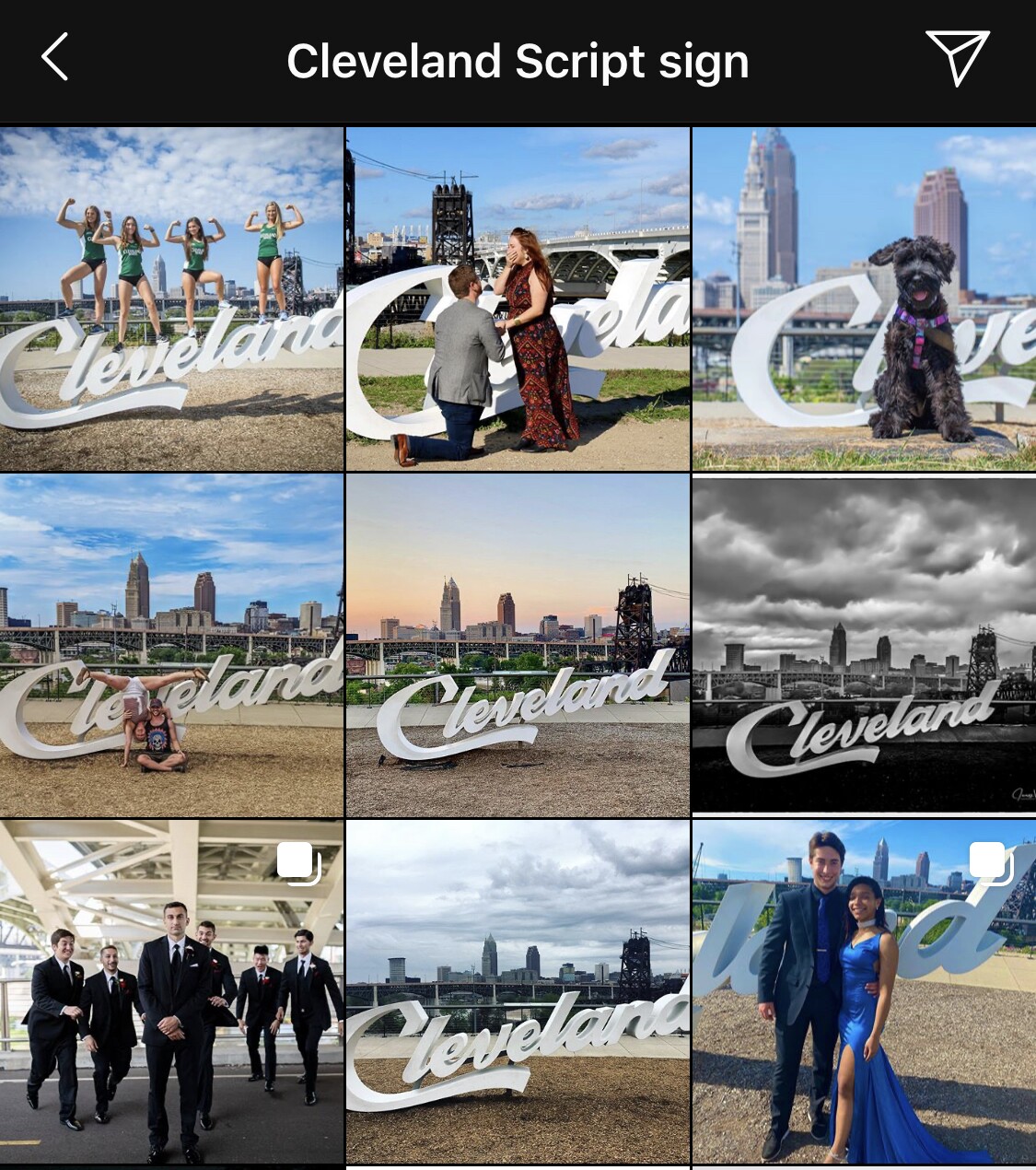
Task: Open the groomsmen in suits post
Action: (x=171, y=991)
